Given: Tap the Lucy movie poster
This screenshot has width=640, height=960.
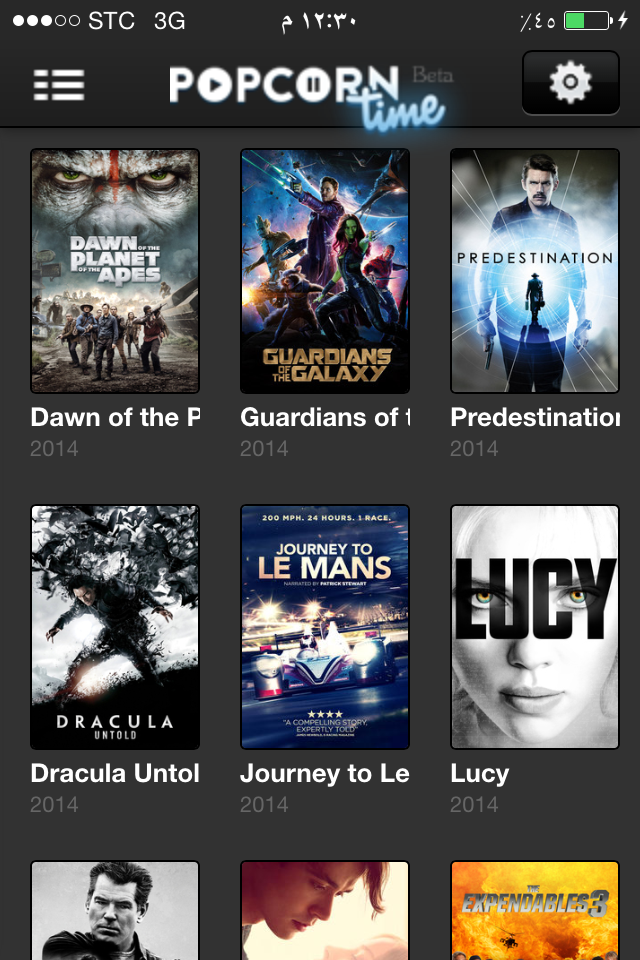Looking at the screenshot, I should tap(535, 627).
